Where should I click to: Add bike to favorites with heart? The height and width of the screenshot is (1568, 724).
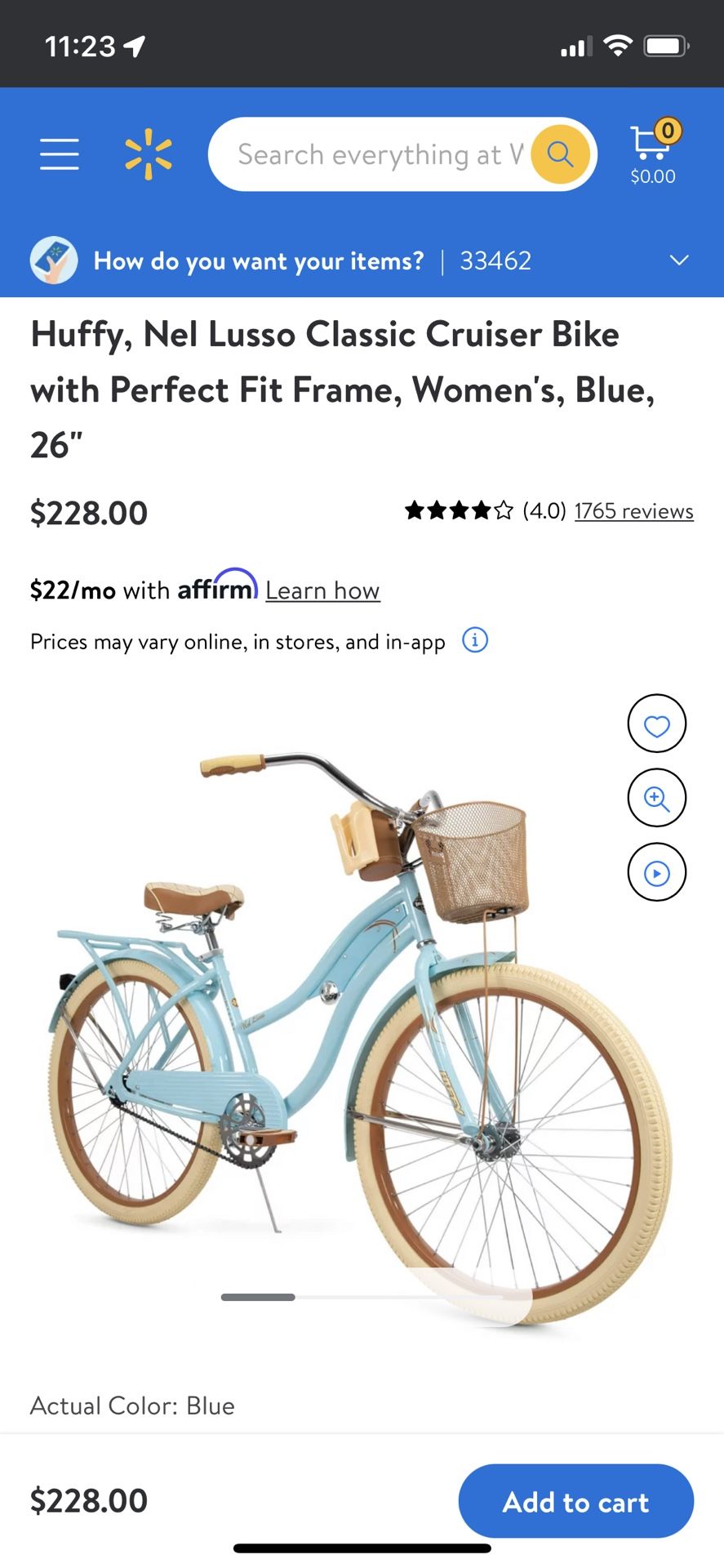tap(656, 724)
